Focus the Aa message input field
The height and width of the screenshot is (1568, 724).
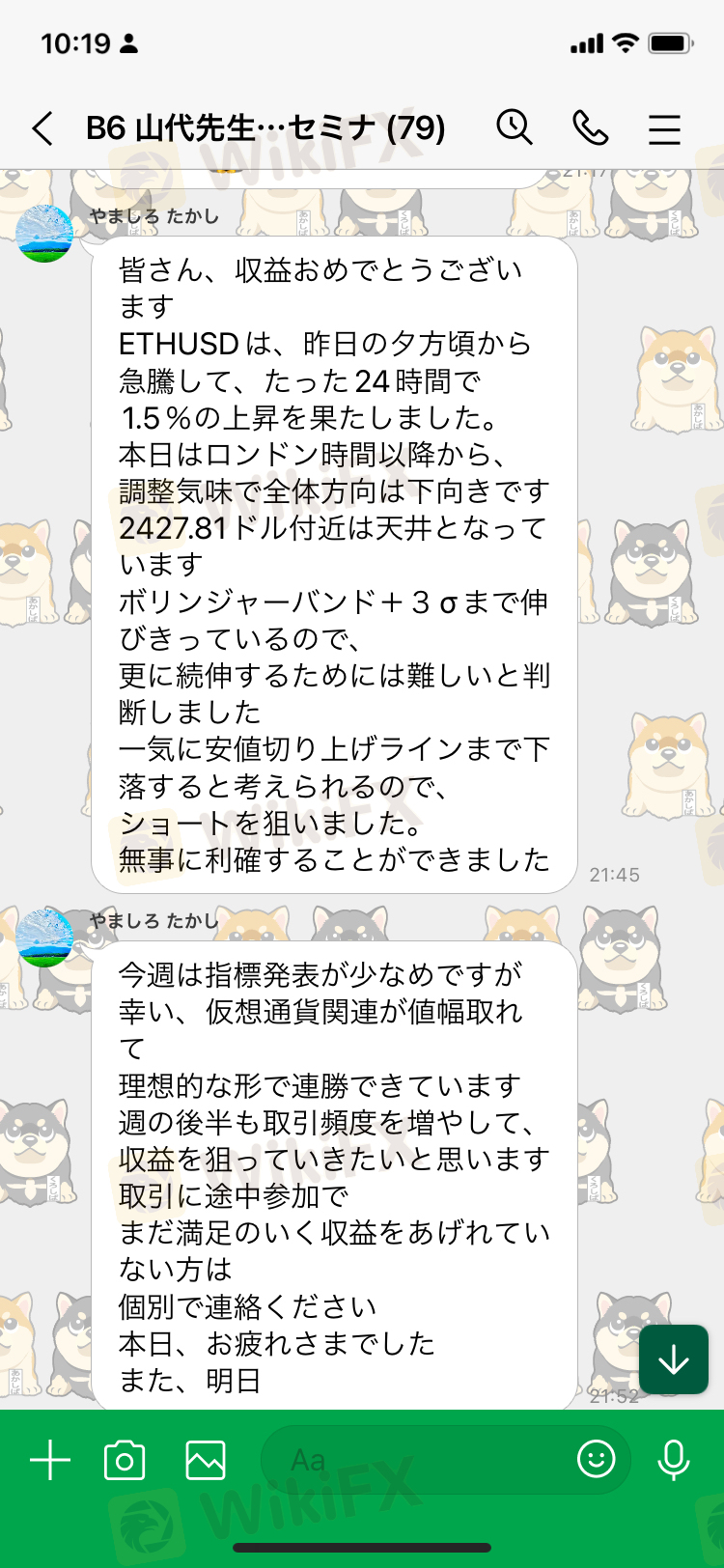click(415, 1460)
